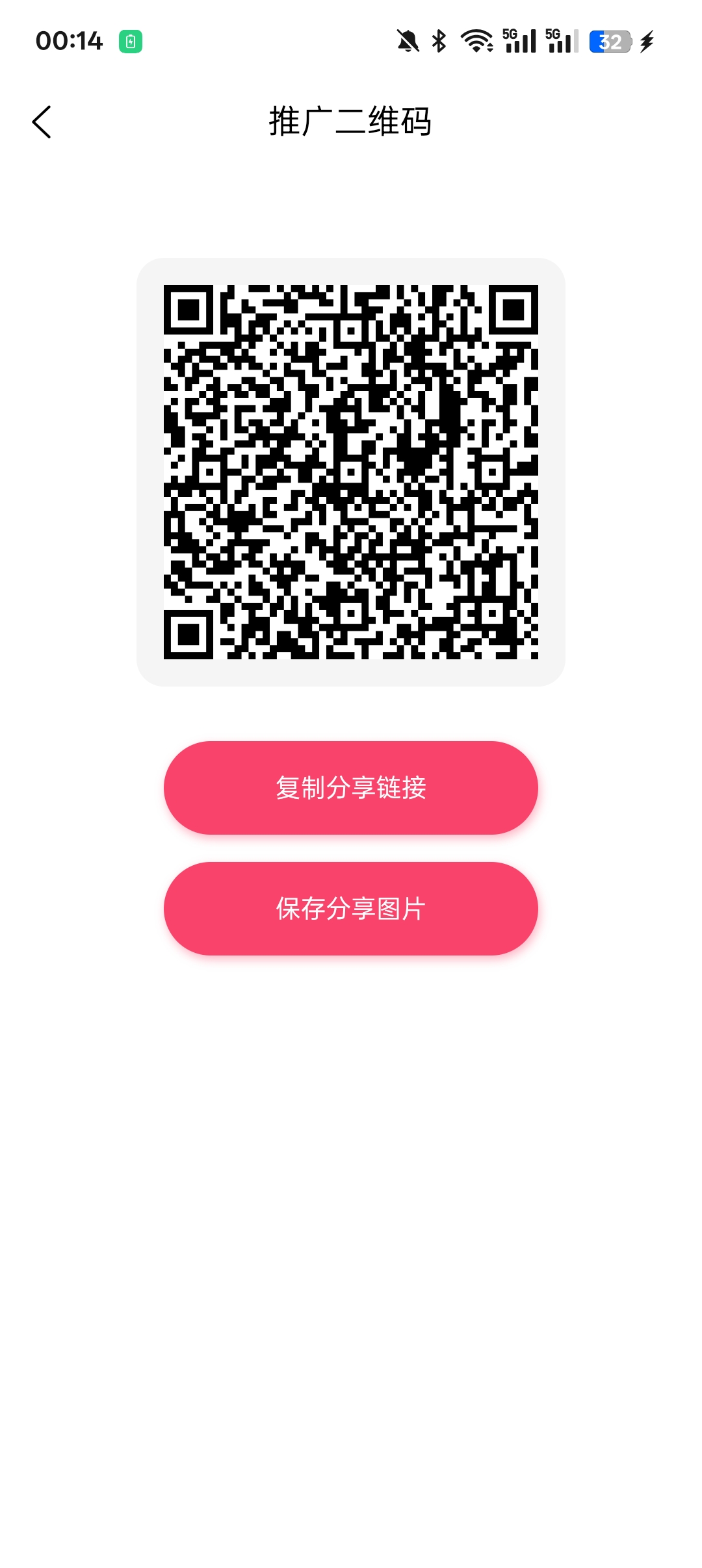Screen dimensions: 702x1568
Task: Tap the green battery saver icon near clock
Action: [x=131, y=40]
